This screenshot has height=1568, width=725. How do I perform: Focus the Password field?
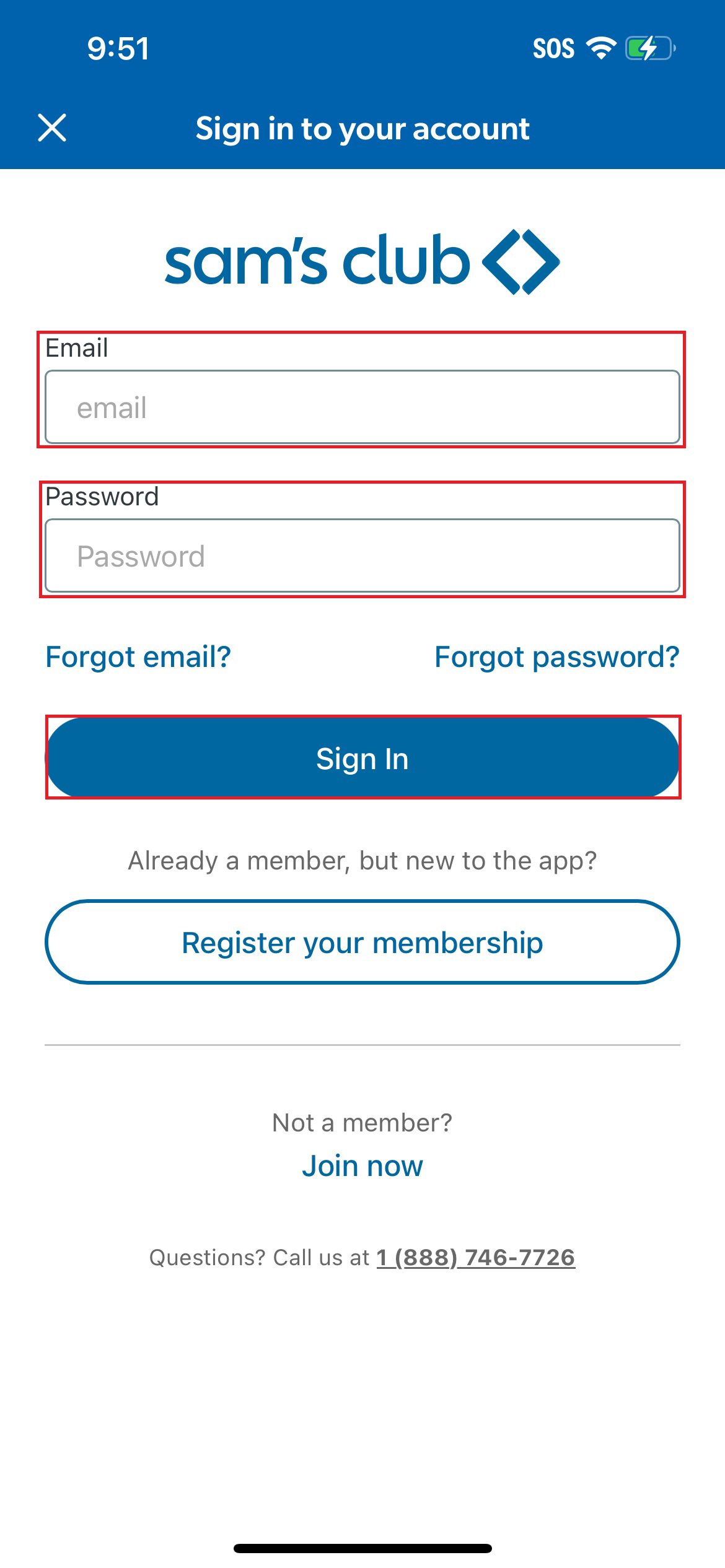pos(362,556)
